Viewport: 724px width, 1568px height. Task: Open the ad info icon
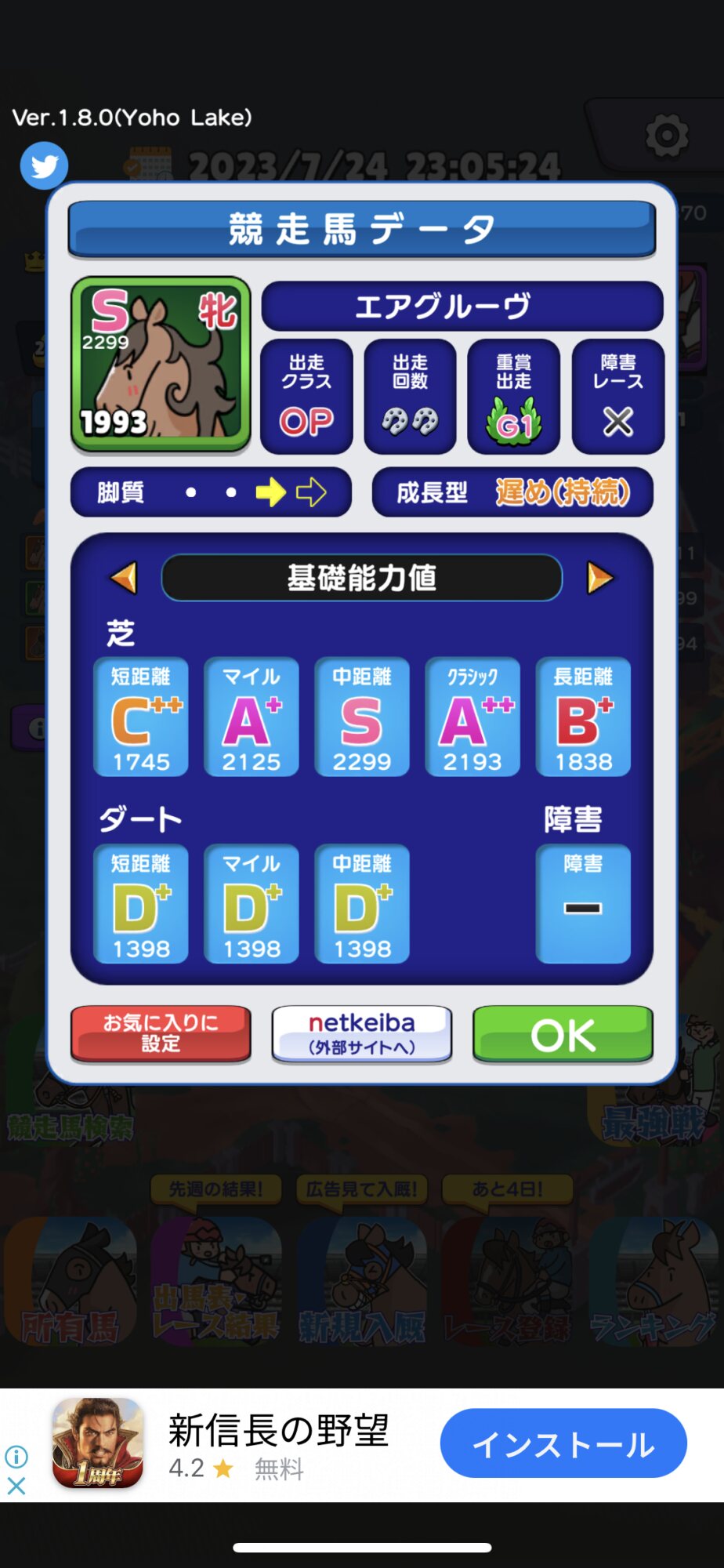[x=16, y=1457]
